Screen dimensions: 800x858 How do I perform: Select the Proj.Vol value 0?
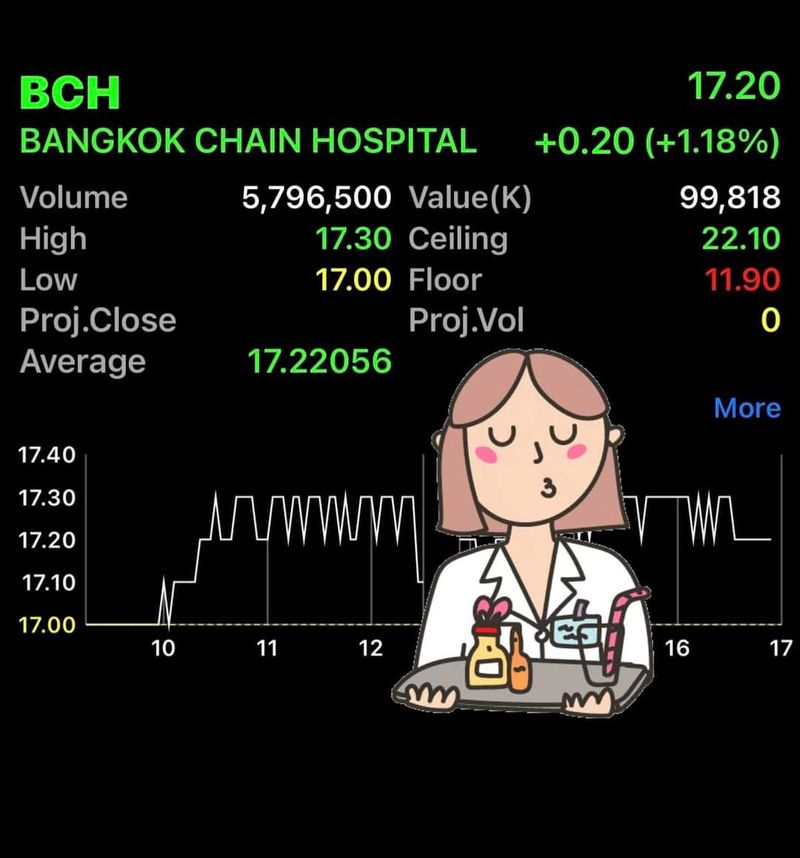point(770,320)
